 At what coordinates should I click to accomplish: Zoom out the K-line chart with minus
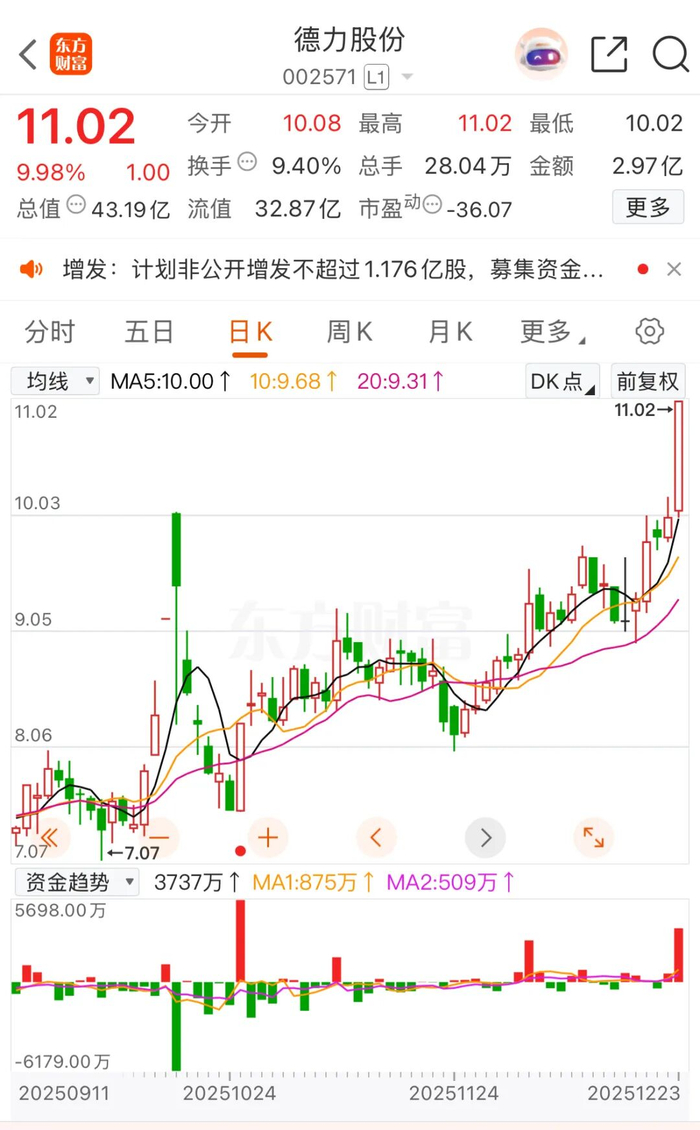click(x=160, y=837)
